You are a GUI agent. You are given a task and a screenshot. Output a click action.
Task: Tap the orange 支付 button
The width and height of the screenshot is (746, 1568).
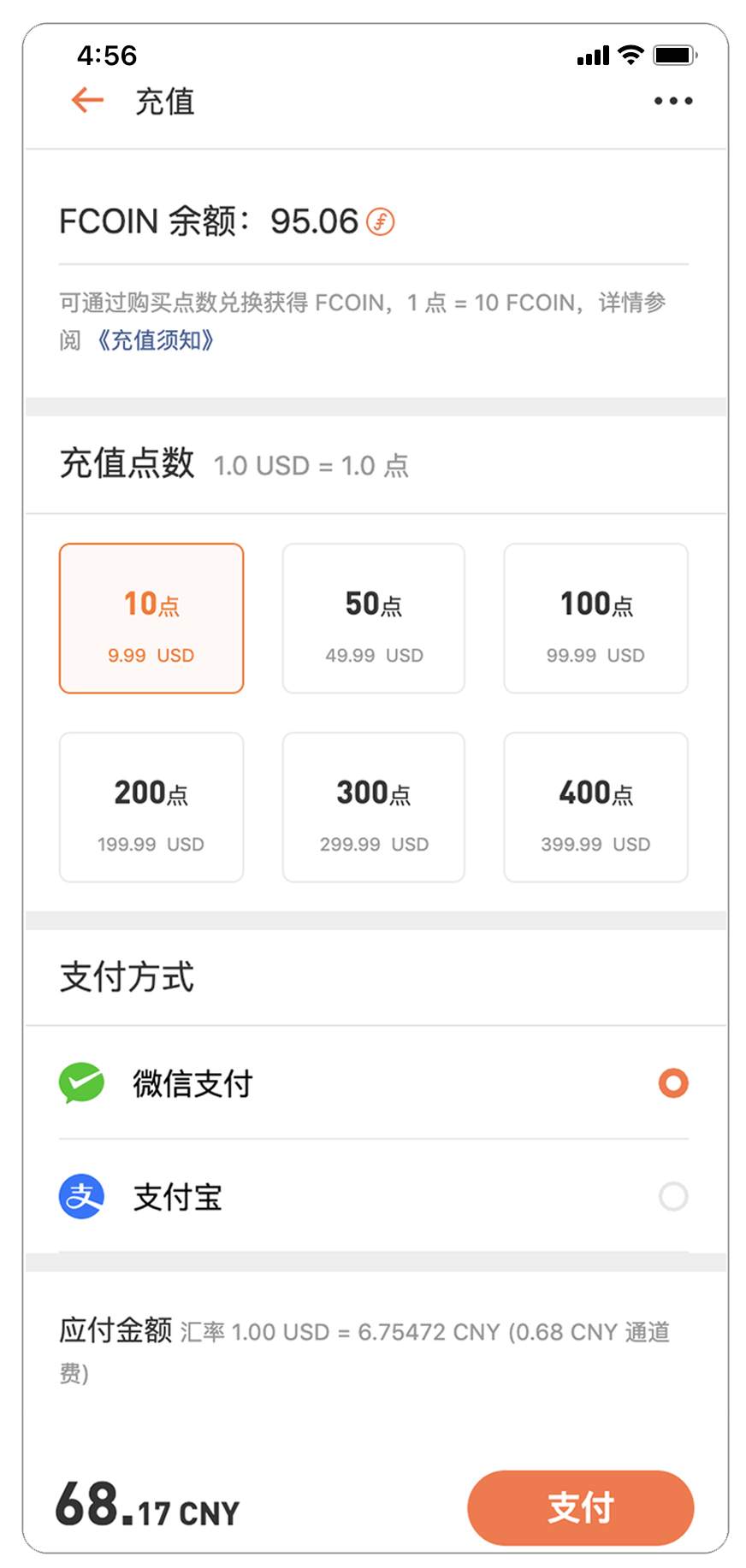click(581, 1507)
